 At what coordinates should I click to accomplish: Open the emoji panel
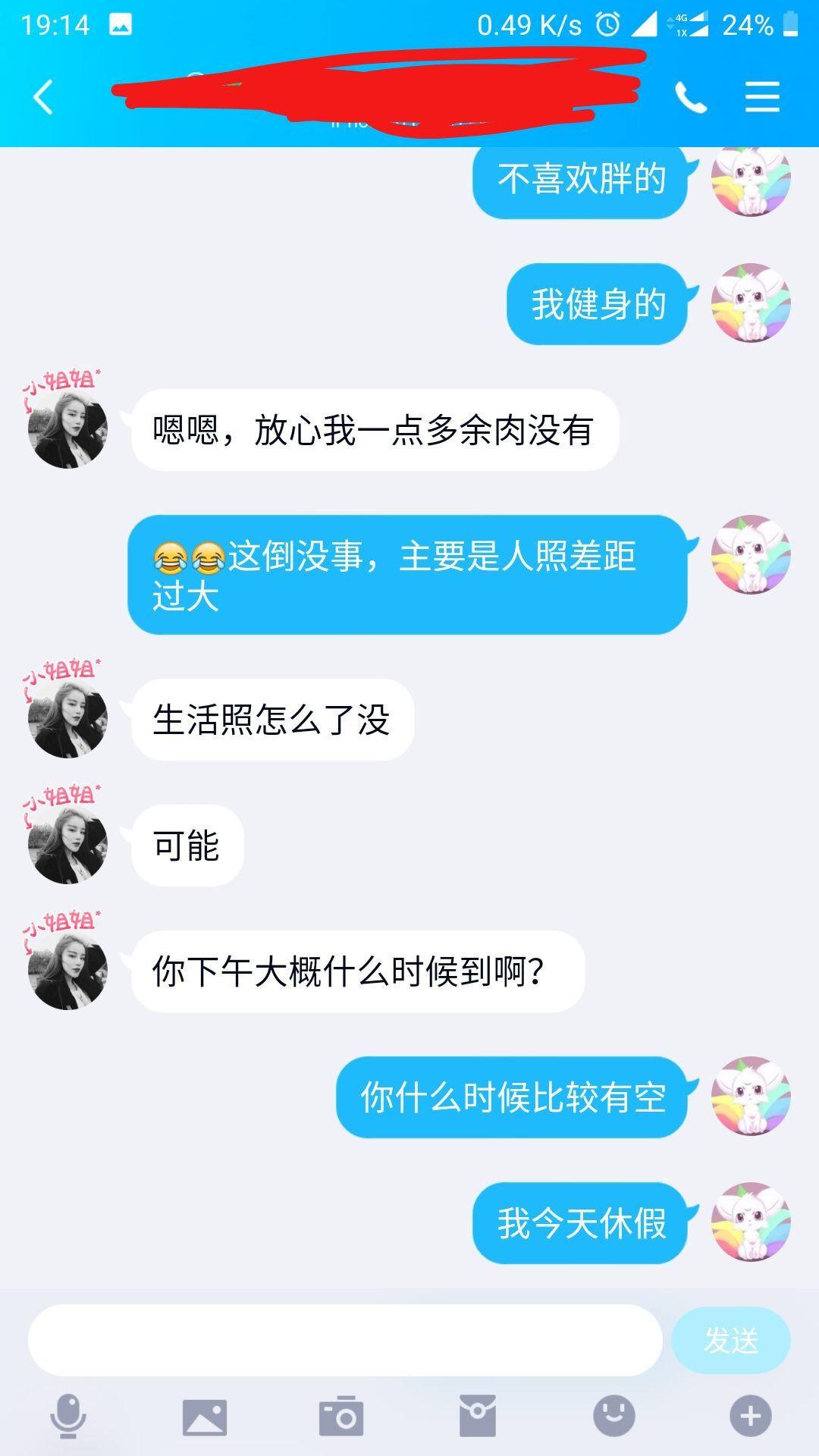click(613, 1416)
